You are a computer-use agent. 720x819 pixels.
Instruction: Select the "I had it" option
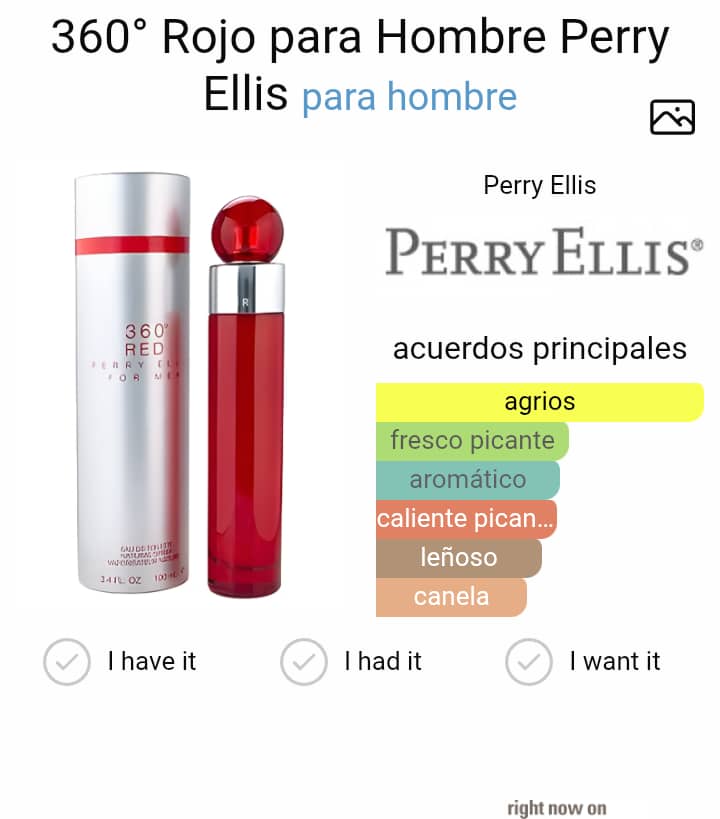click(x=304, y=662)
